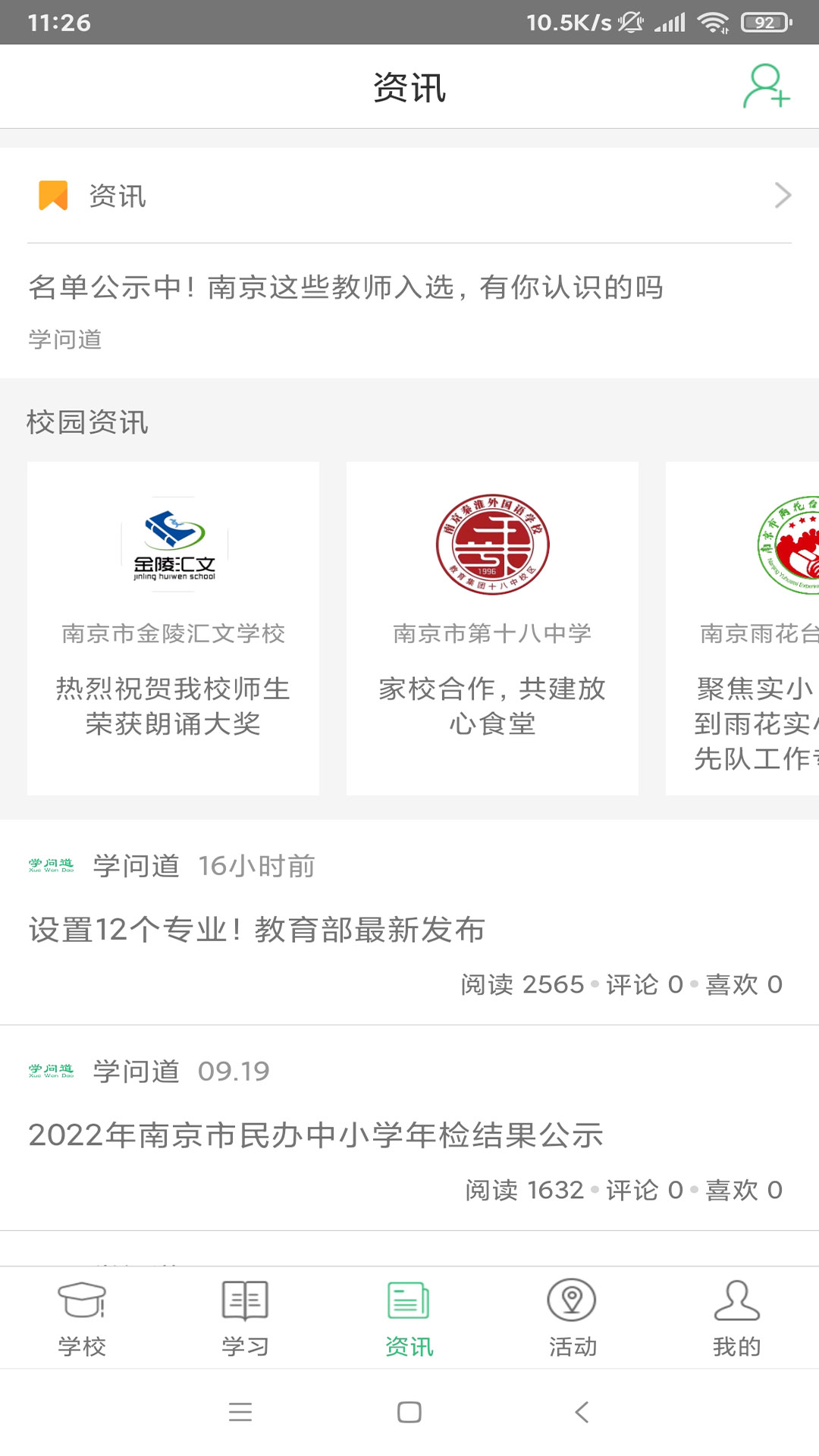Open 2022年南京市民办中小学年检结果公示

pyautogui.click(x=315, y=1135)
